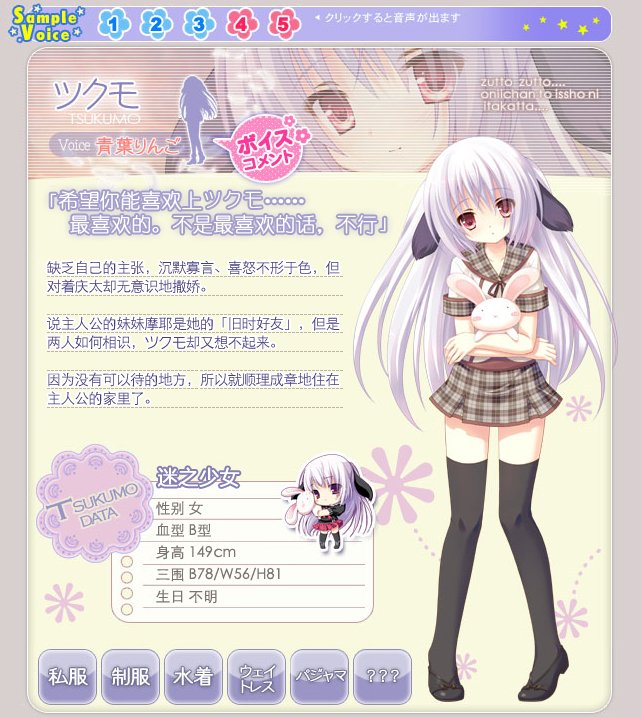Play sample voice number 4

(241, 23)
